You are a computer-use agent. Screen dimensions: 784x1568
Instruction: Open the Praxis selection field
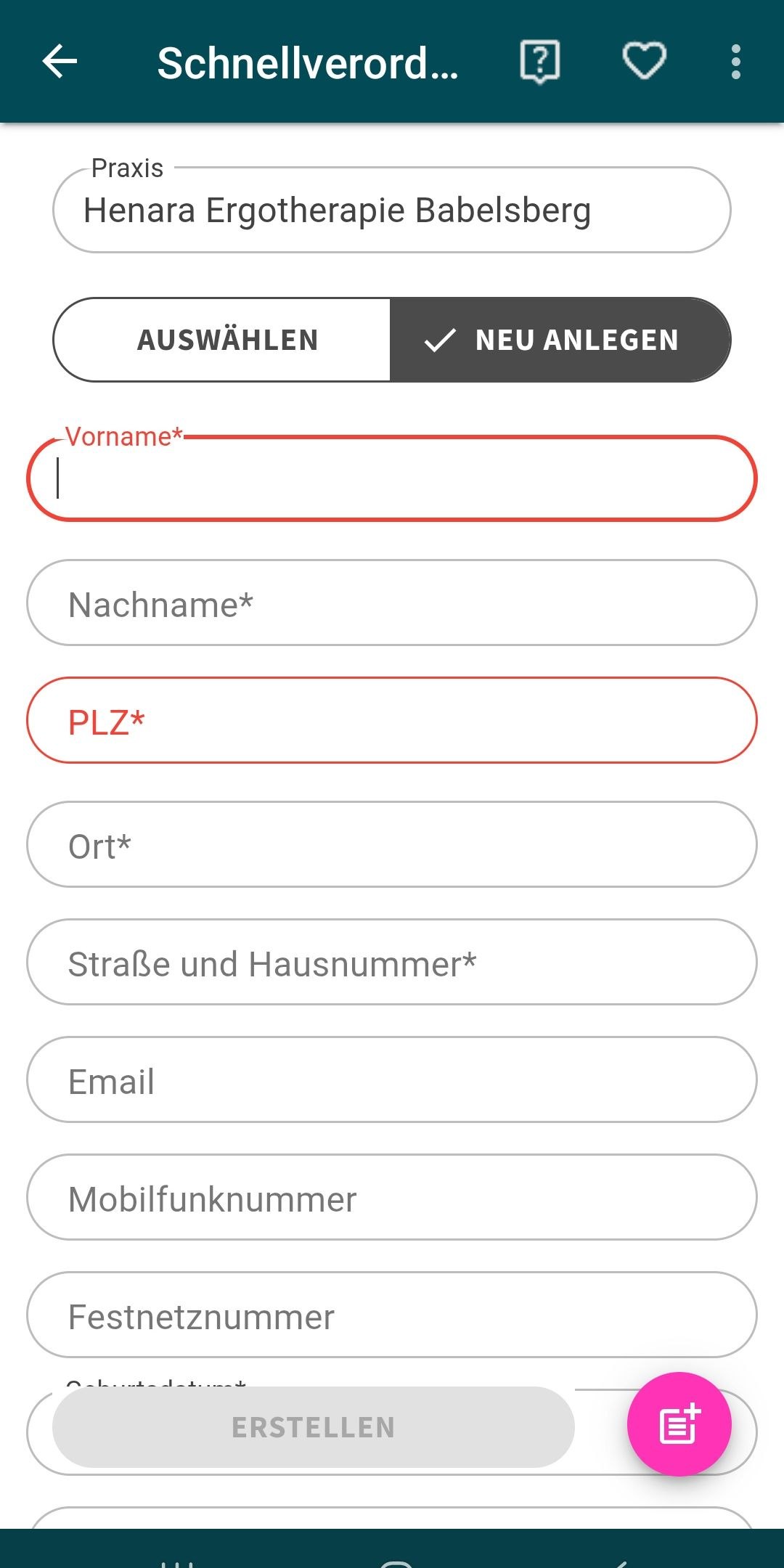click(392, 211)
